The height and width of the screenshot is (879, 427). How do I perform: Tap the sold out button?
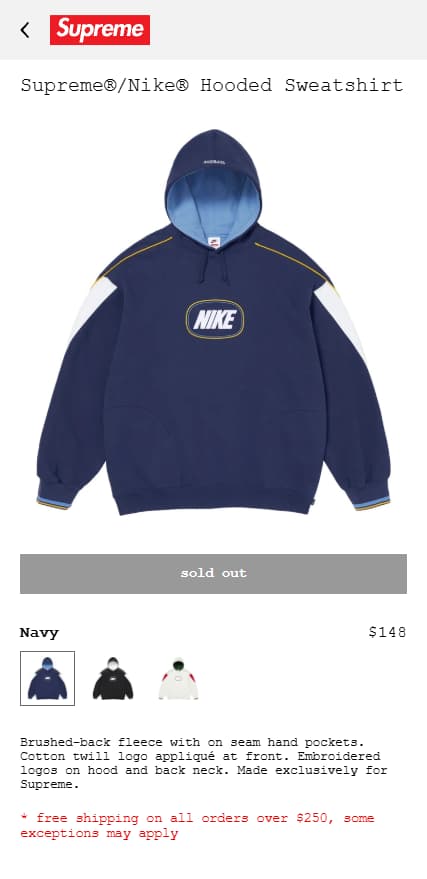[x=214, y=573]
